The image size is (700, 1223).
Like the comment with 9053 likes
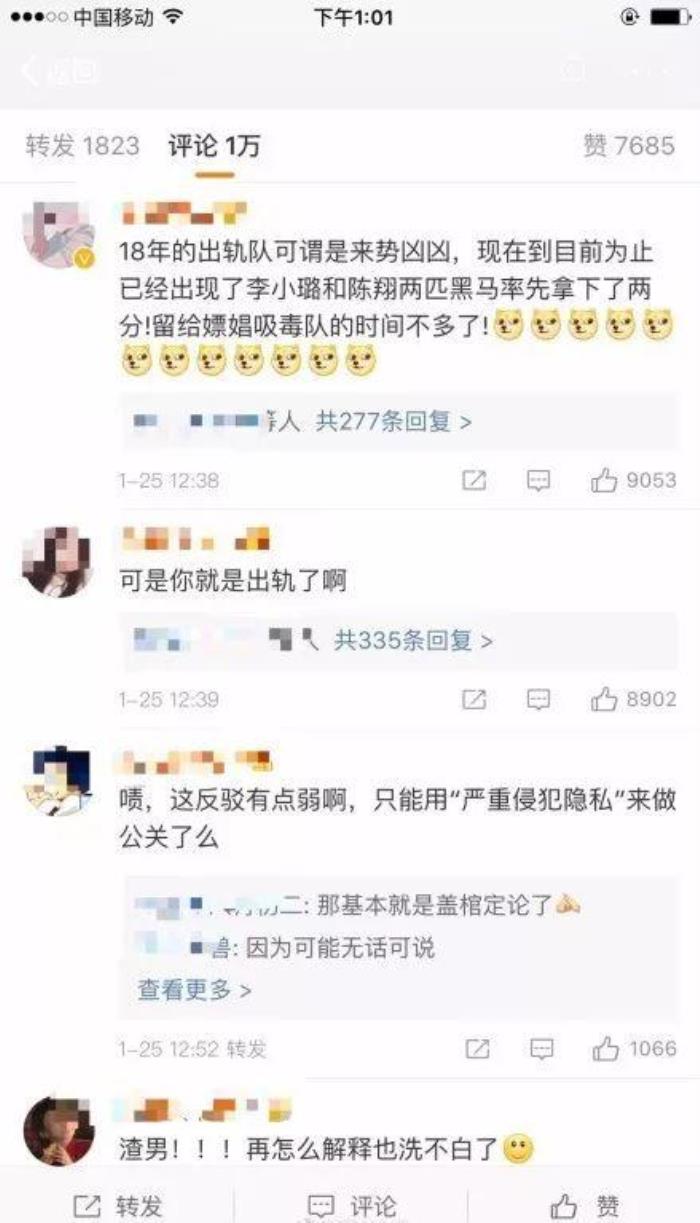click(x=604, y=481)
